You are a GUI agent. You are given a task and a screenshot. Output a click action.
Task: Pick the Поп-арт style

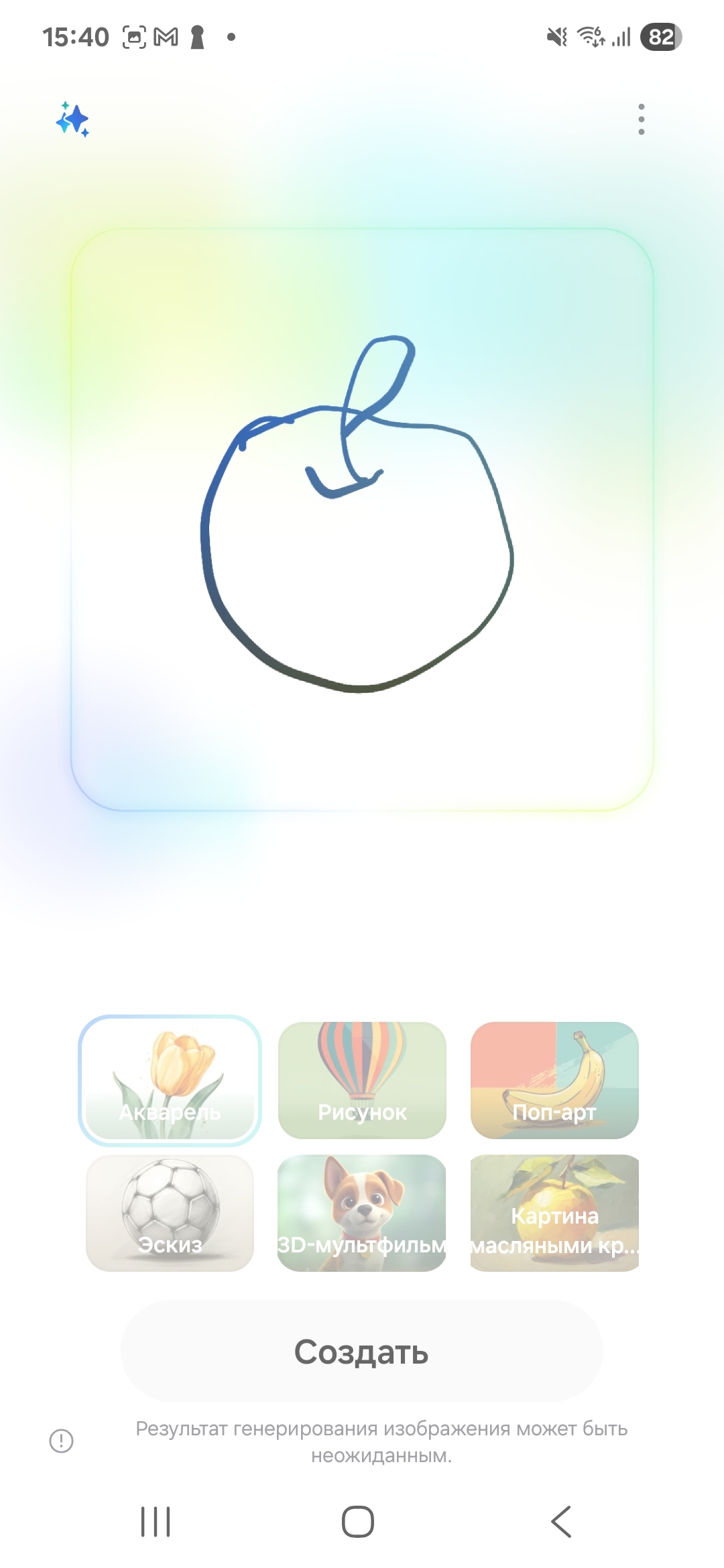tap(554, 1080)
